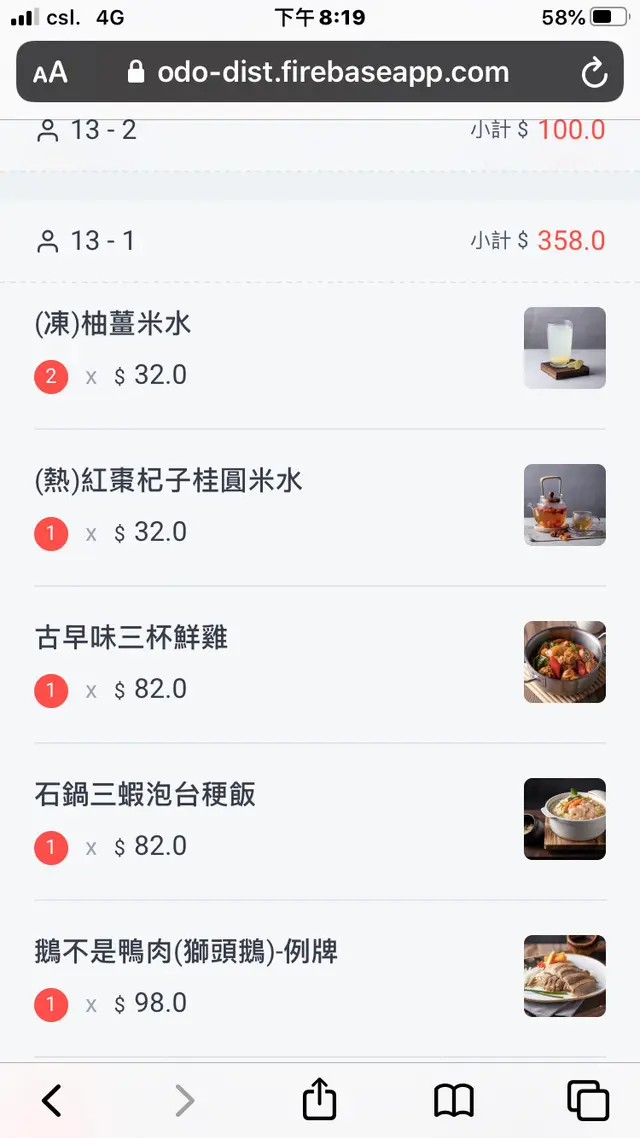Open the Safari bookmarks
Image resolution: width=640 pixels, height=1138 pixels.
(x=454, y=1100)
